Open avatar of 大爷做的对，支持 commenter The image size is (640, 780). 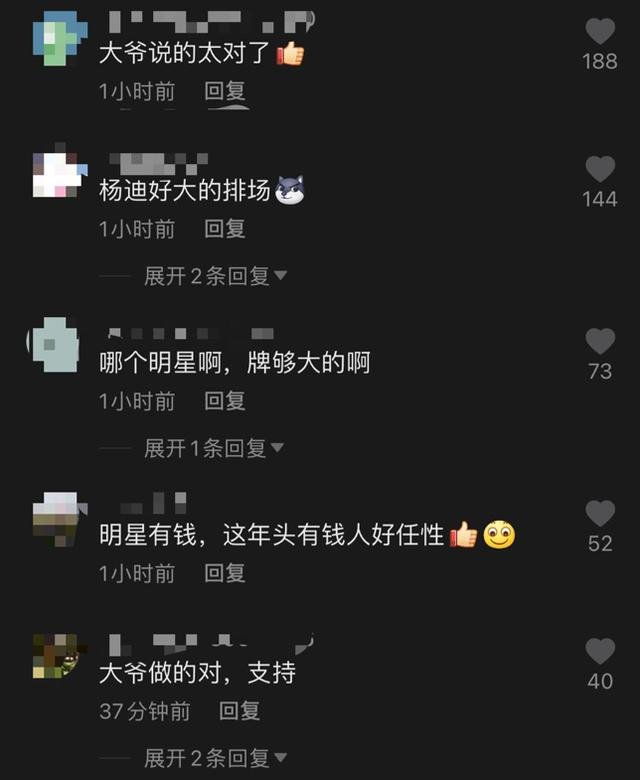pos(58,656)
